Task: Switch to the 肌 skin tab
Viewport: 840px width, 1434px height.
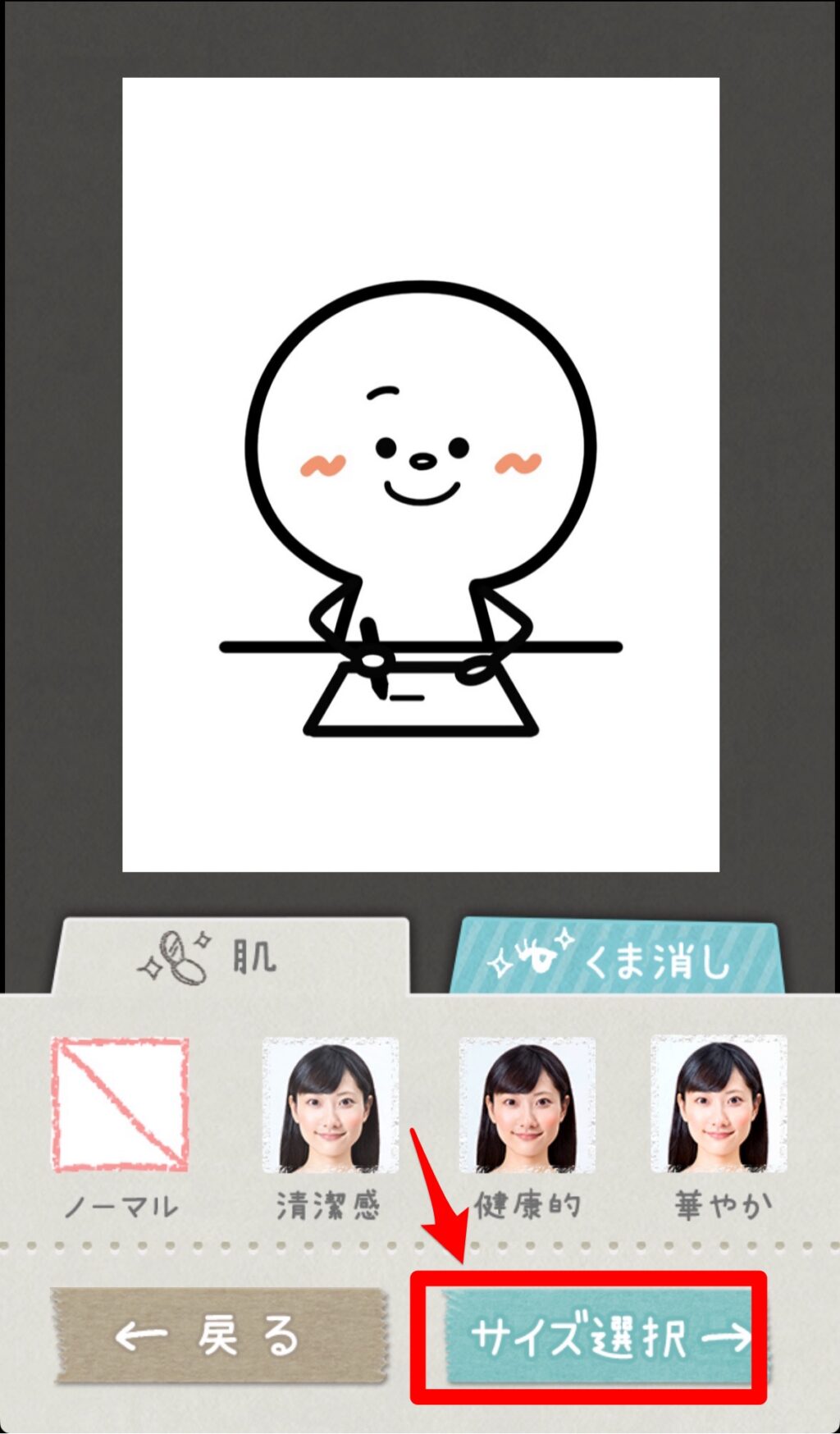Action: (231, 957)
